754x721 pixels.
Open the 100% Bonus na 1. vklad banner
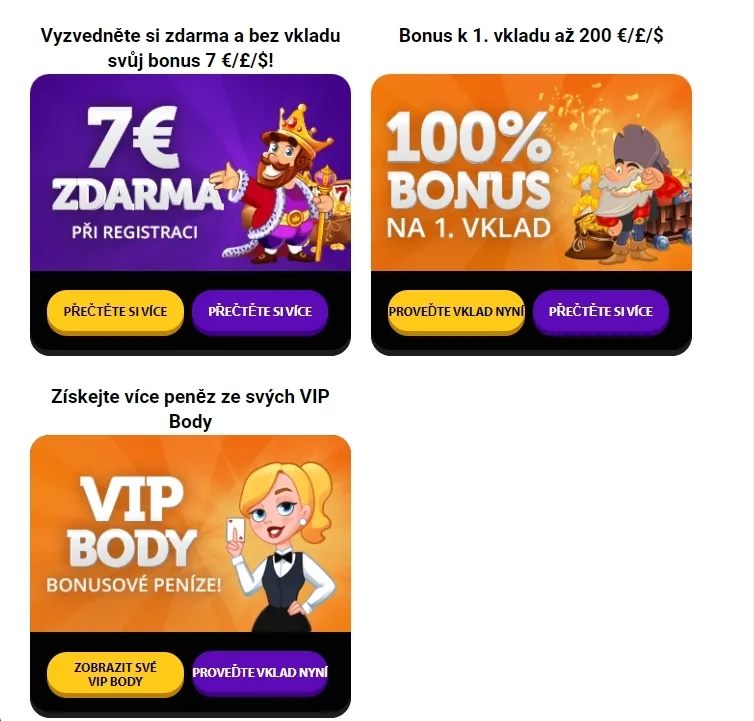[x=531, y=172]
